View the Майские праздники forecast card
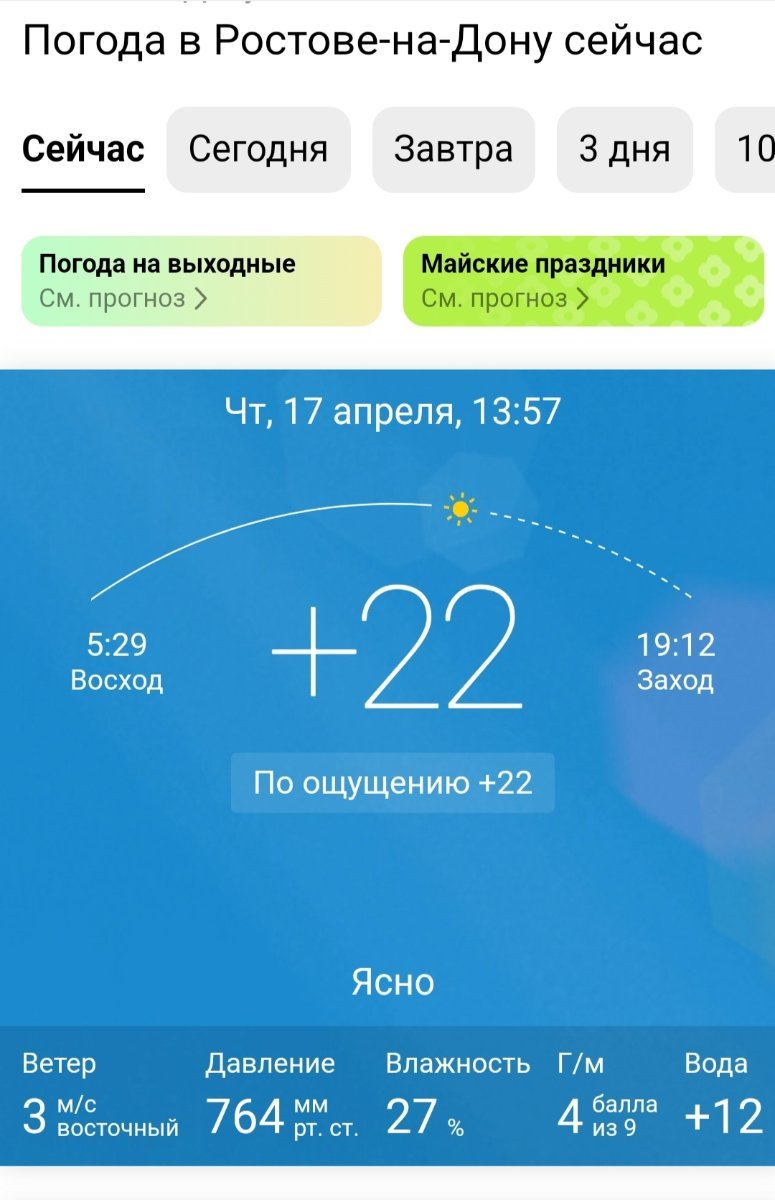The height and width of the screenshot is (1200, 775). [583, 281]
